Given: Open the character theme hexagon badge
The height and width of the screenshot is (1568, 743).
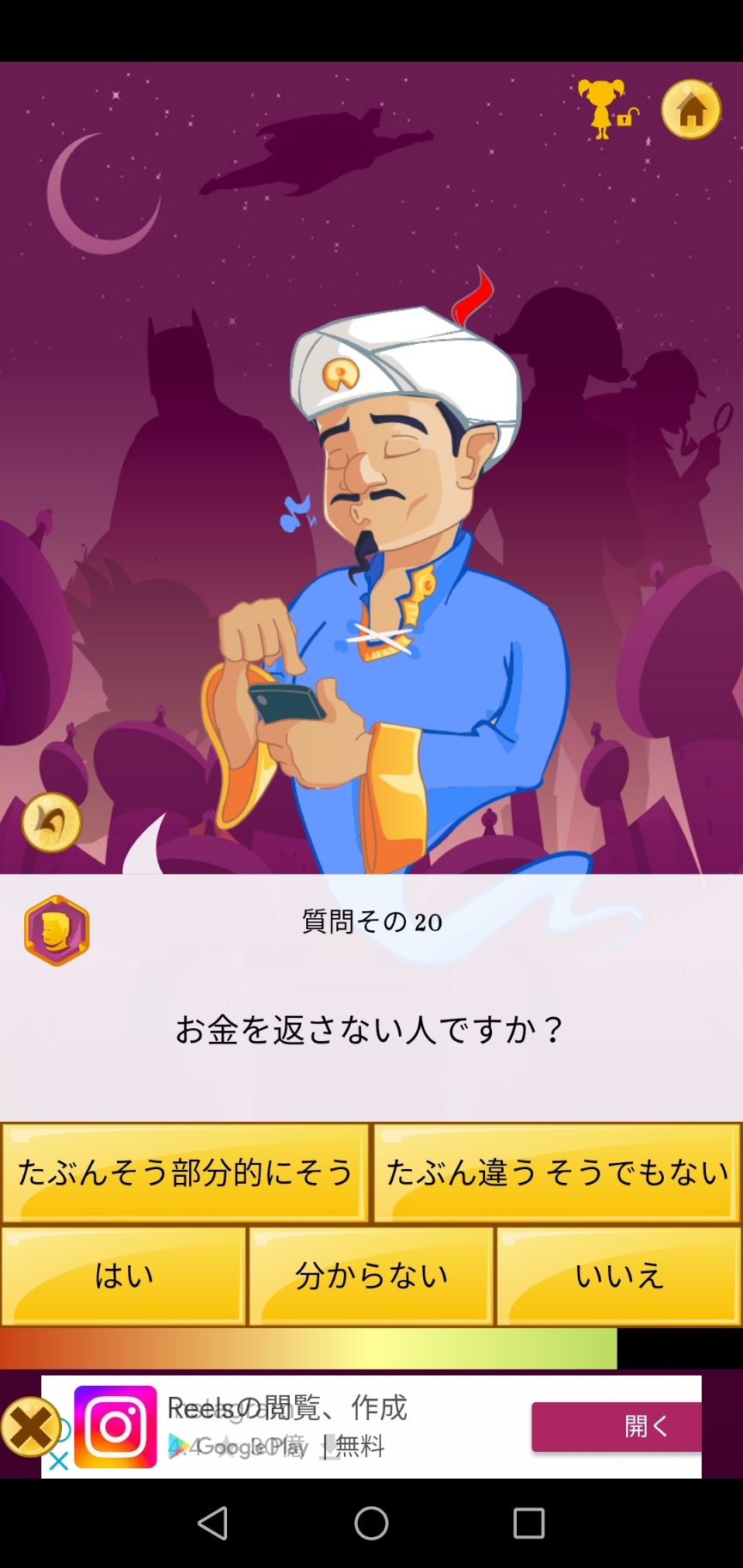Looking at the screenshot, I should tap(57, 930).
